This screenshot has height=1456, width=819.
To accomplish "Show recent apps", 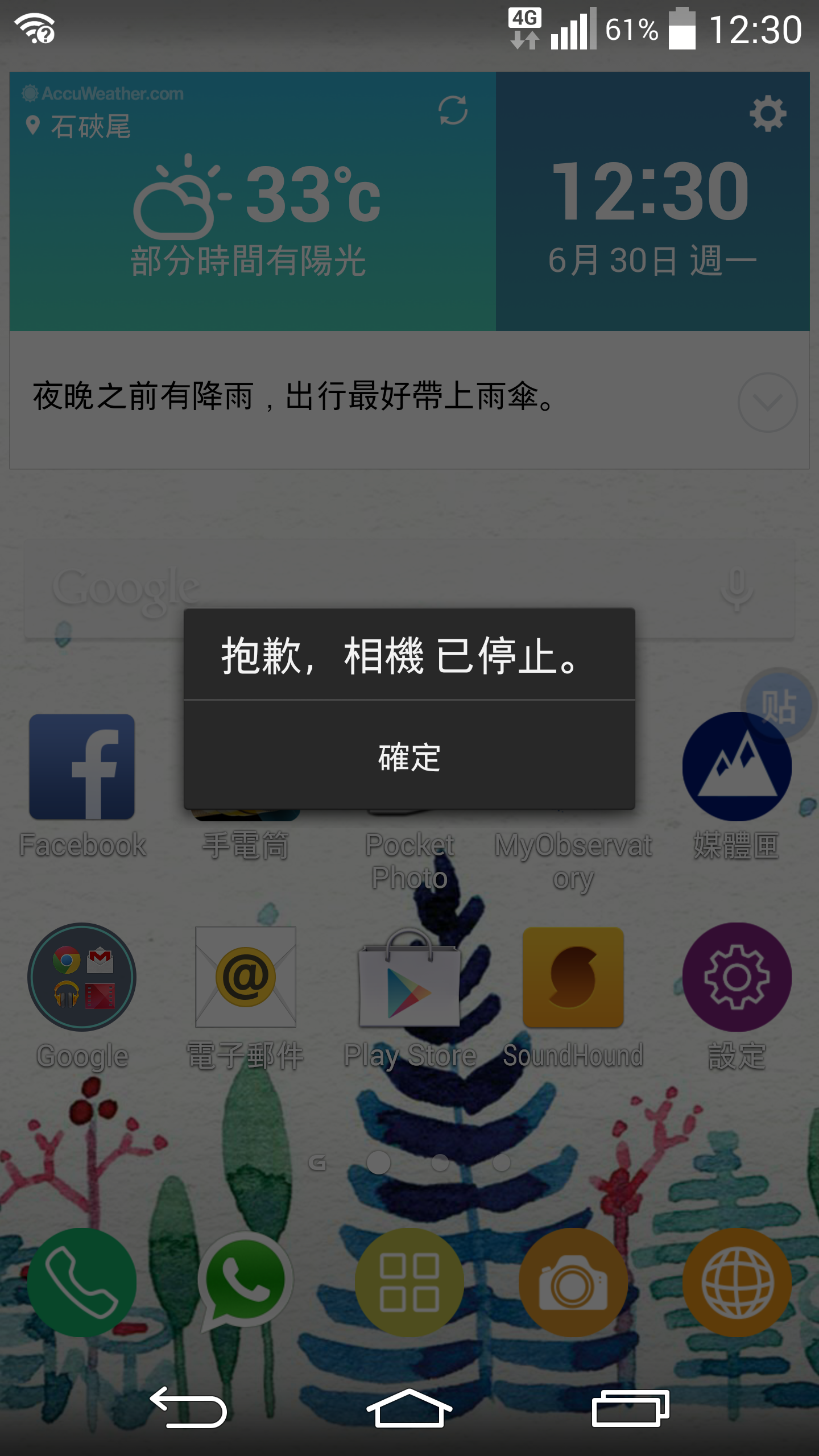I will (x=630, y=1409).
